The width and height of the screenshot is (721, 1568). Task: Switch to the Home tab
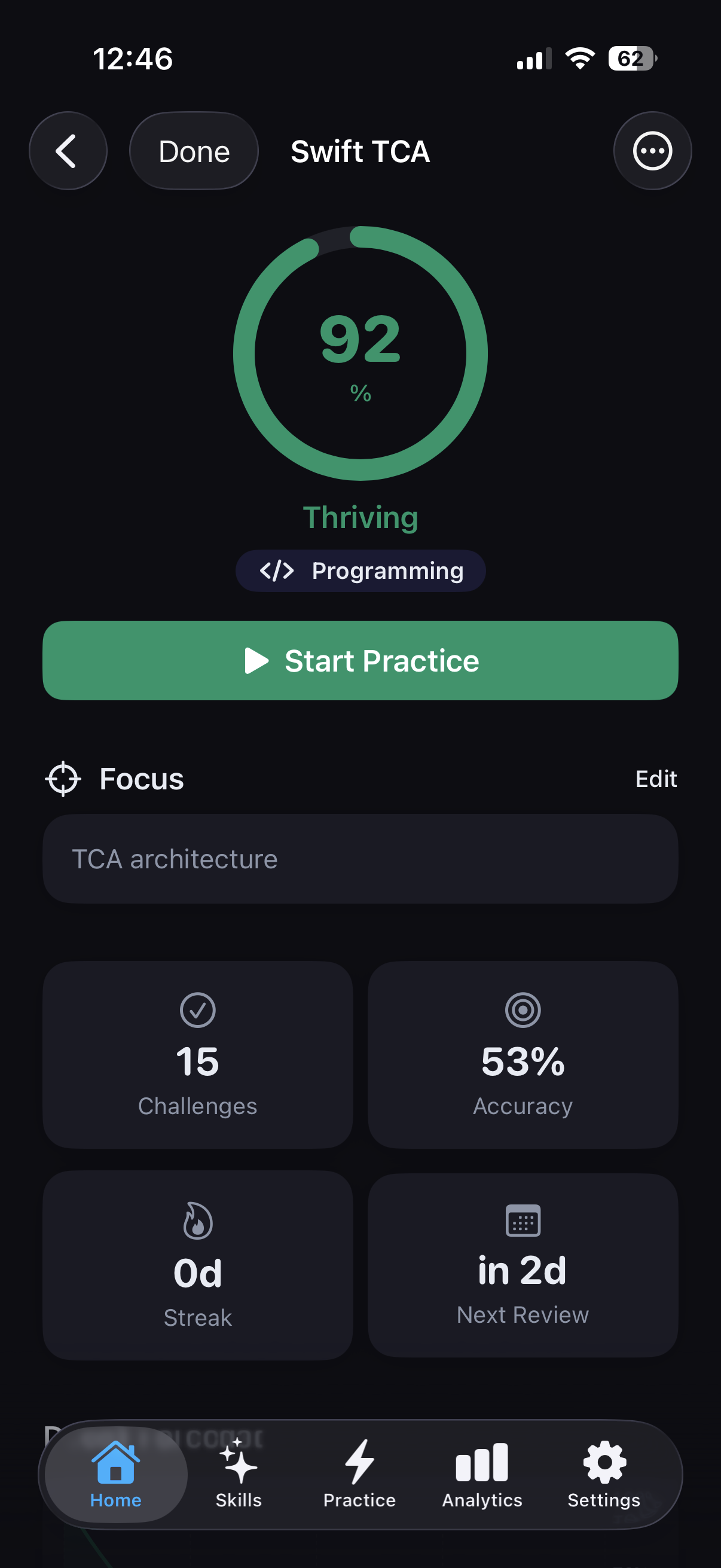(x=115, y=1474)
